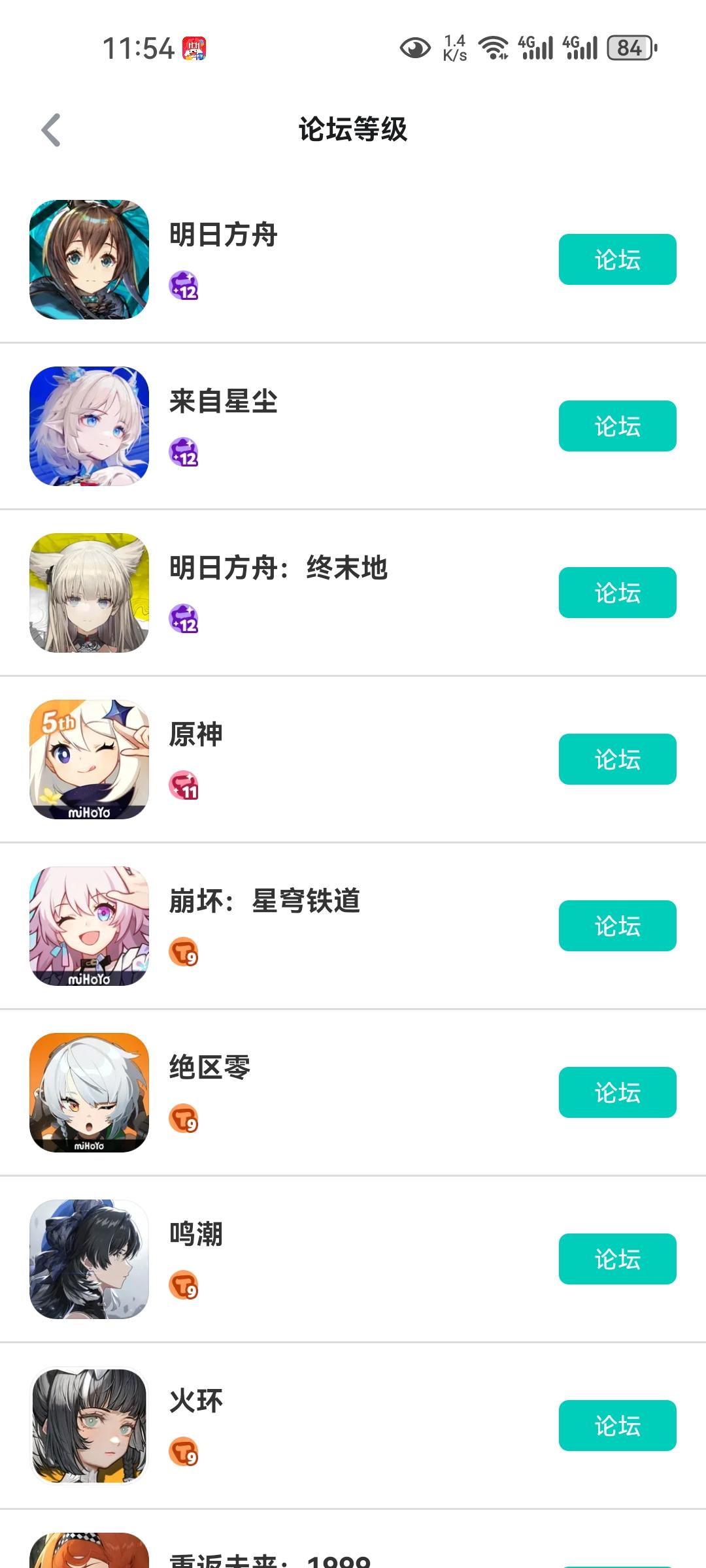Launch the forum for 鸣潮
706x1568 pixels.
[617, 1259]
